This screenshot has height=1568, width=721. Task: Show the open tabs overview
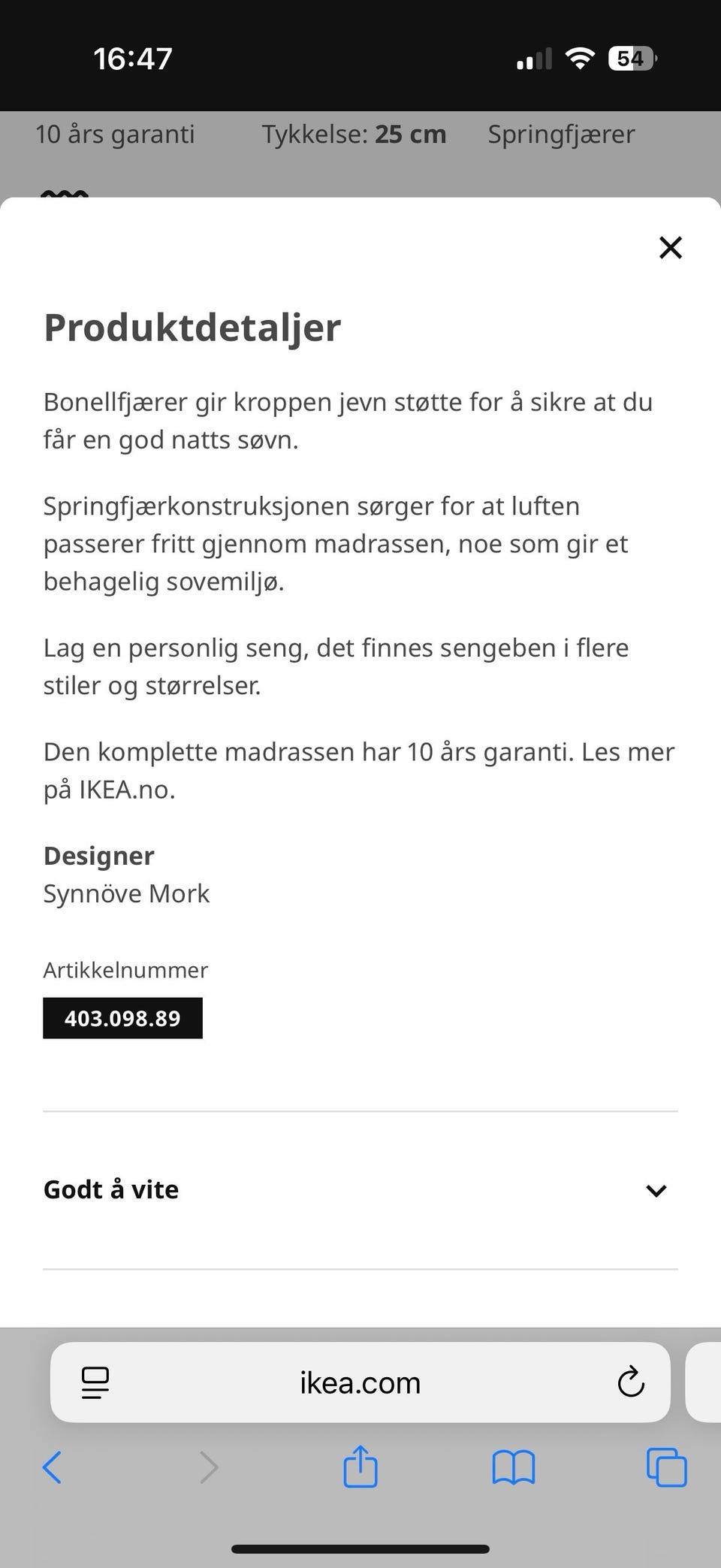pyautogui.click(x=665, y=1468)
